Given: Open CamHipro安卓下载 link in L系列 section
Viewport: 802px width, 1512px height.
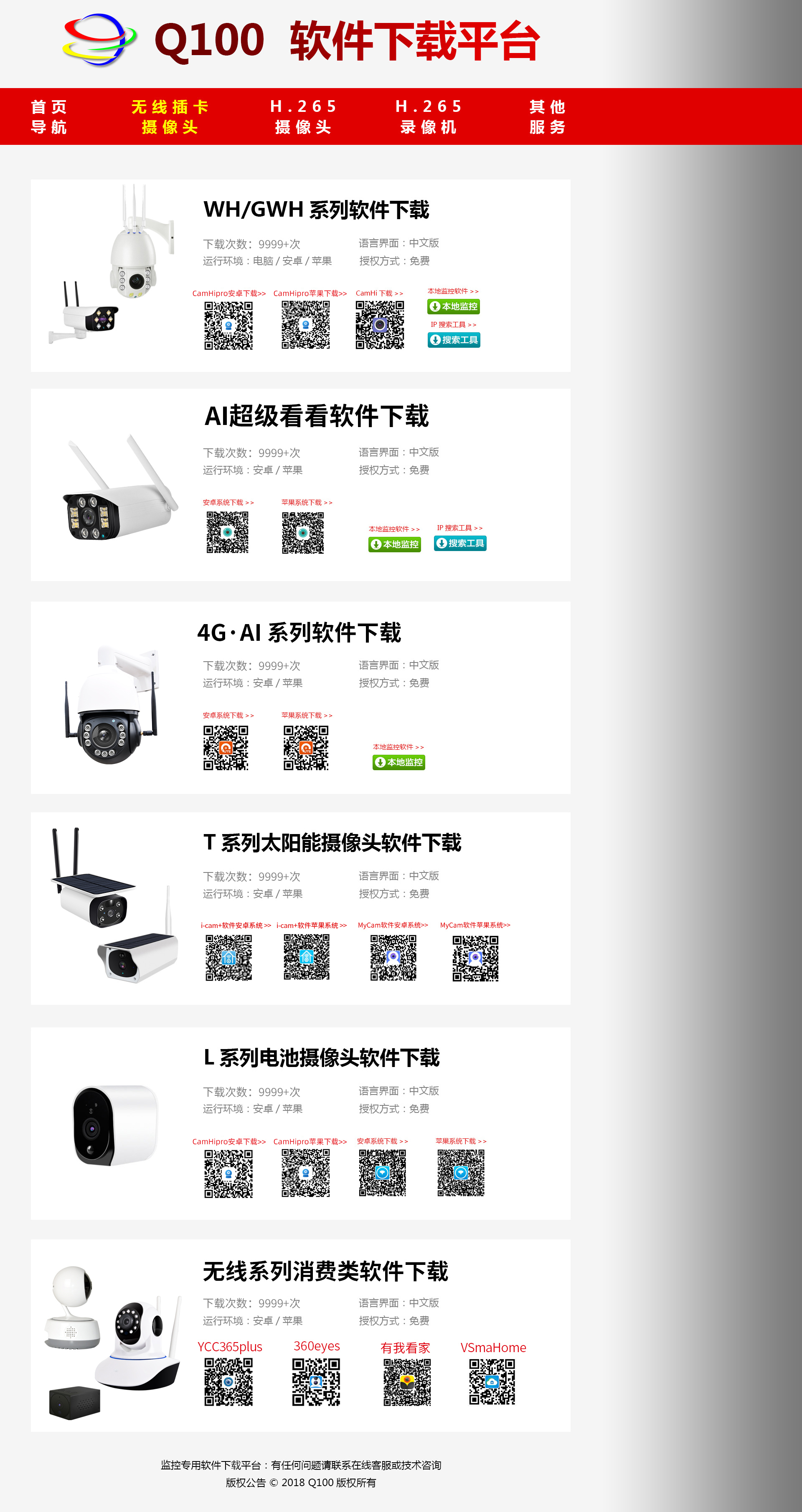Looking at the screenshot, I should (229, 1142).
